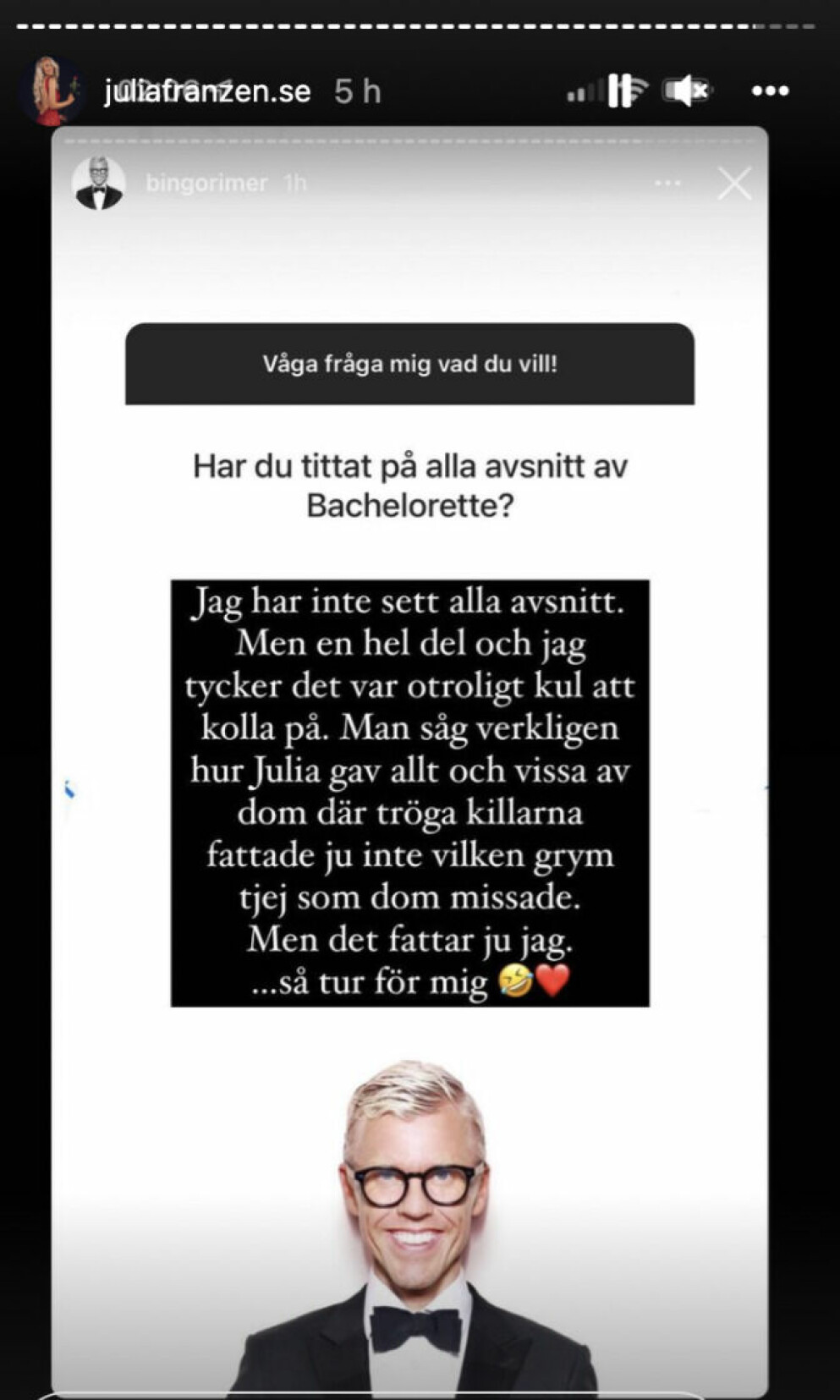Pause the story playback

pyautogui.click(x=620, y=91)
